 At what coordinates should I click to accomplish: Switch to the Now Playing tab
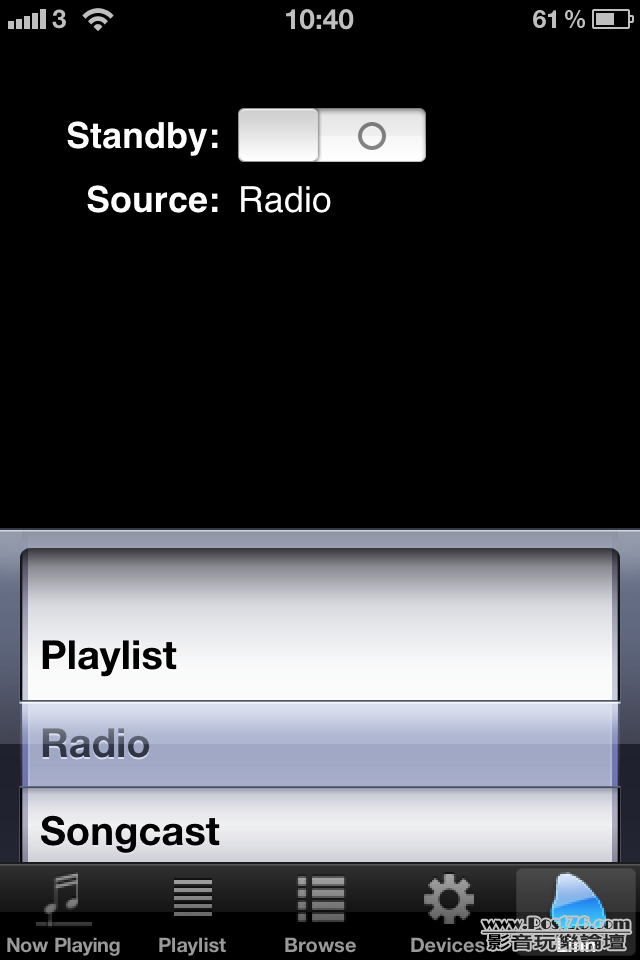click(x=63, y=912)
